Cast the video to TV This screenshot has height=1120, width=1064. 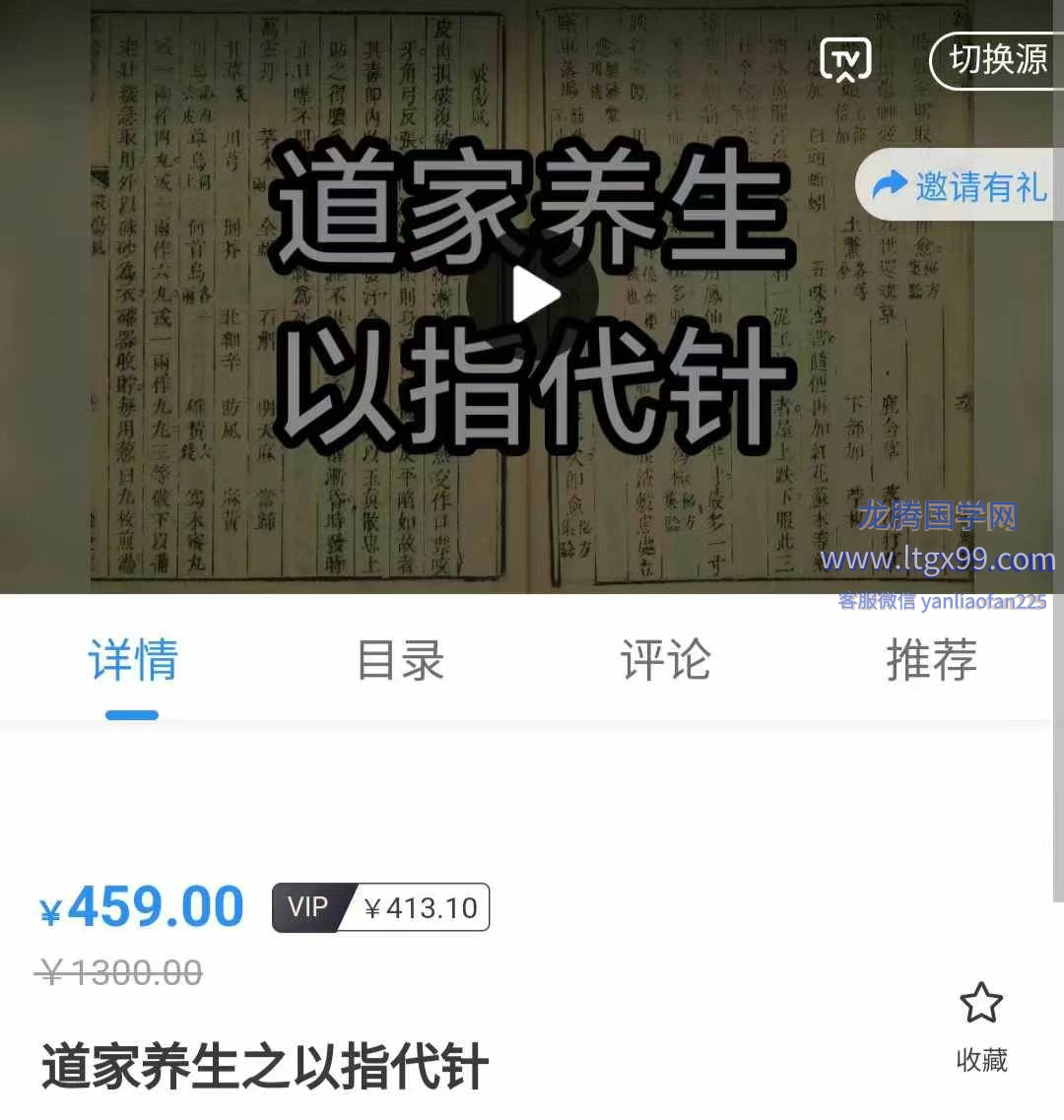845,61
